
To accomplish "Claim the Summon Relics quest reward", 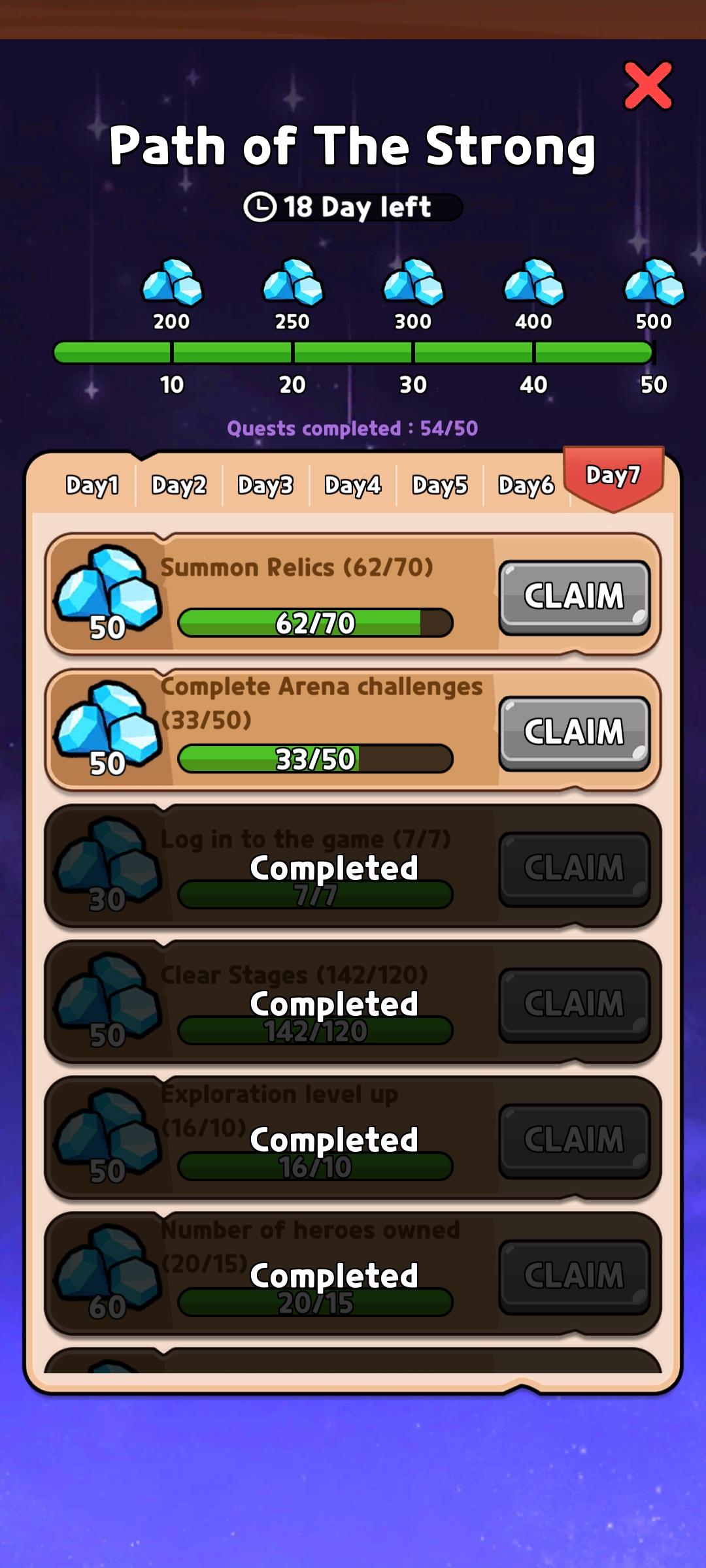I will (574, 596).
